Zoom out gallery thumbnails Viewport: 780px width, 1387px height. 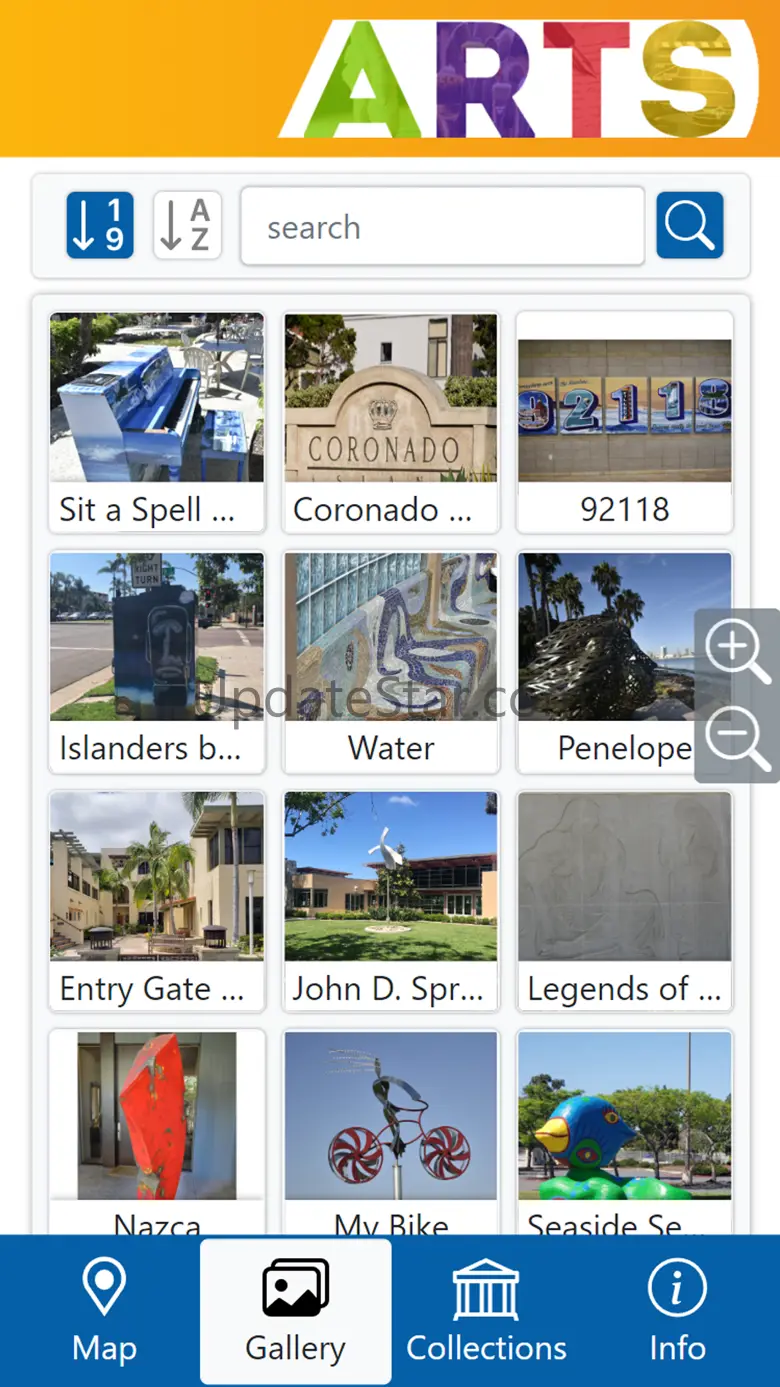pos(737,740)
